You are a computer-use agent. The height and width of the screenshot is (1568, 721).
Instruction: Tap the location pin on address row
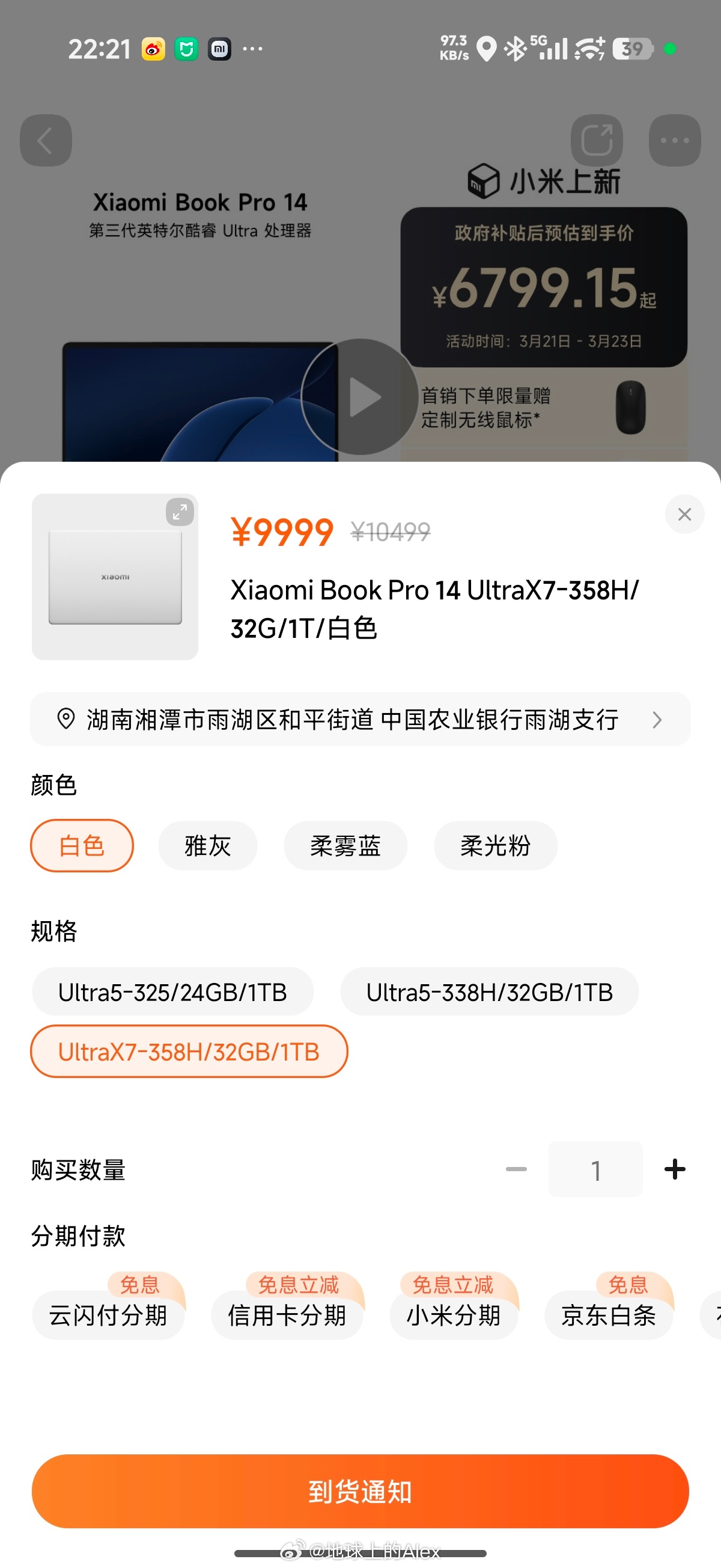pos(67,719)
